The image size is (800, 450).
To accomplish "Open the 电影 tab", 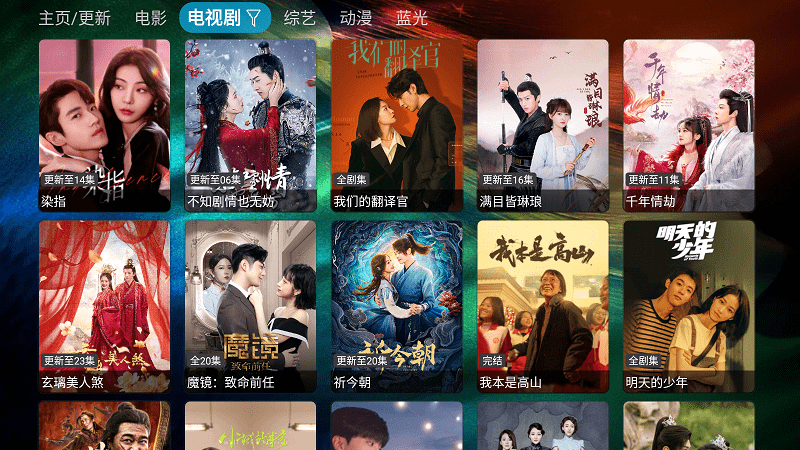I will click(151, 18).
